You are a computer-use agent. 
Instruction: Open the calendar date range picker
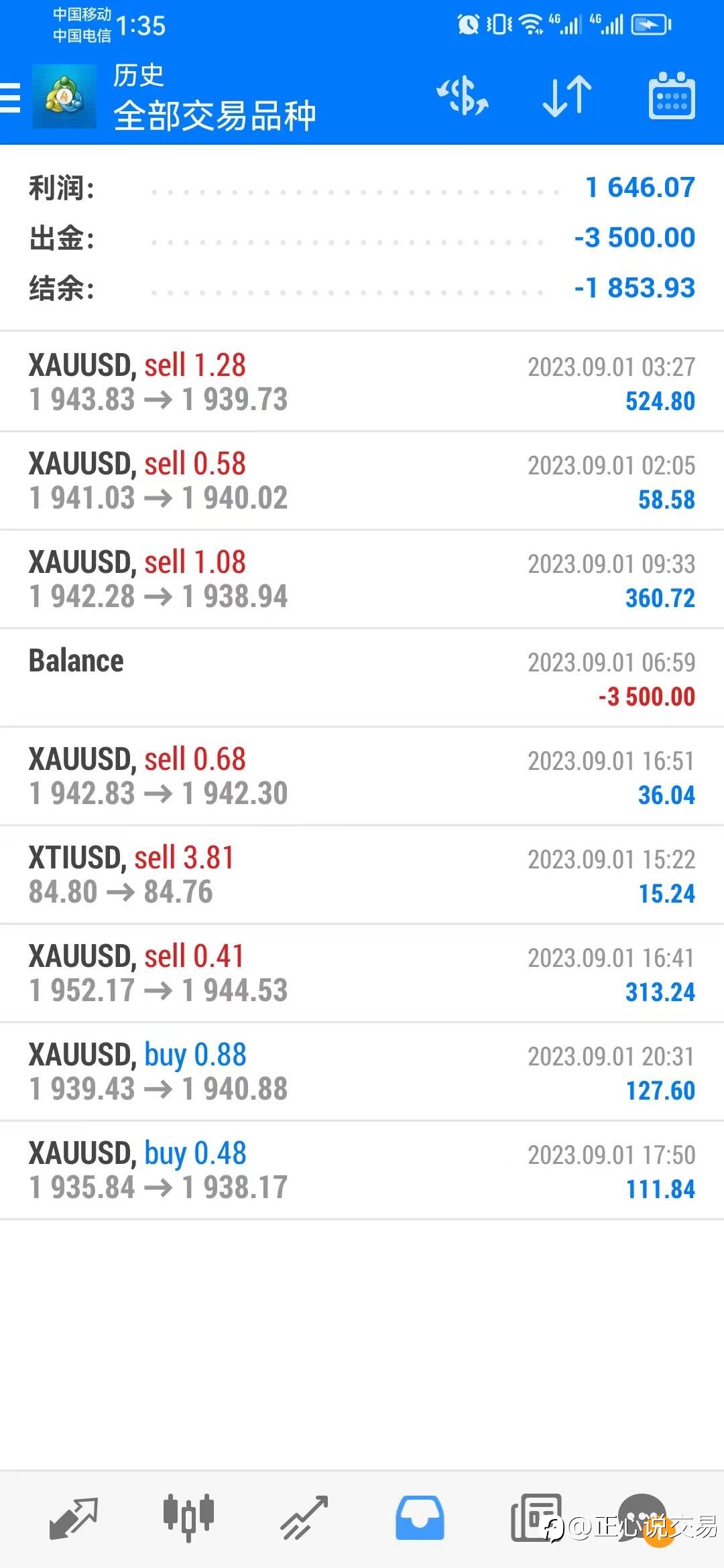[672, 96]
